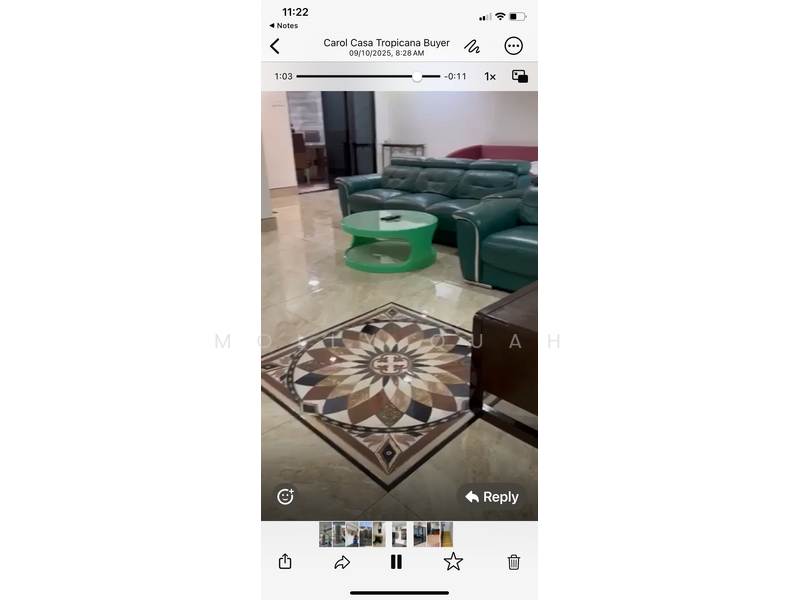Open the more options menu
Image resolution: width=800 pixels, height=600 pixels.
[513, 46]
